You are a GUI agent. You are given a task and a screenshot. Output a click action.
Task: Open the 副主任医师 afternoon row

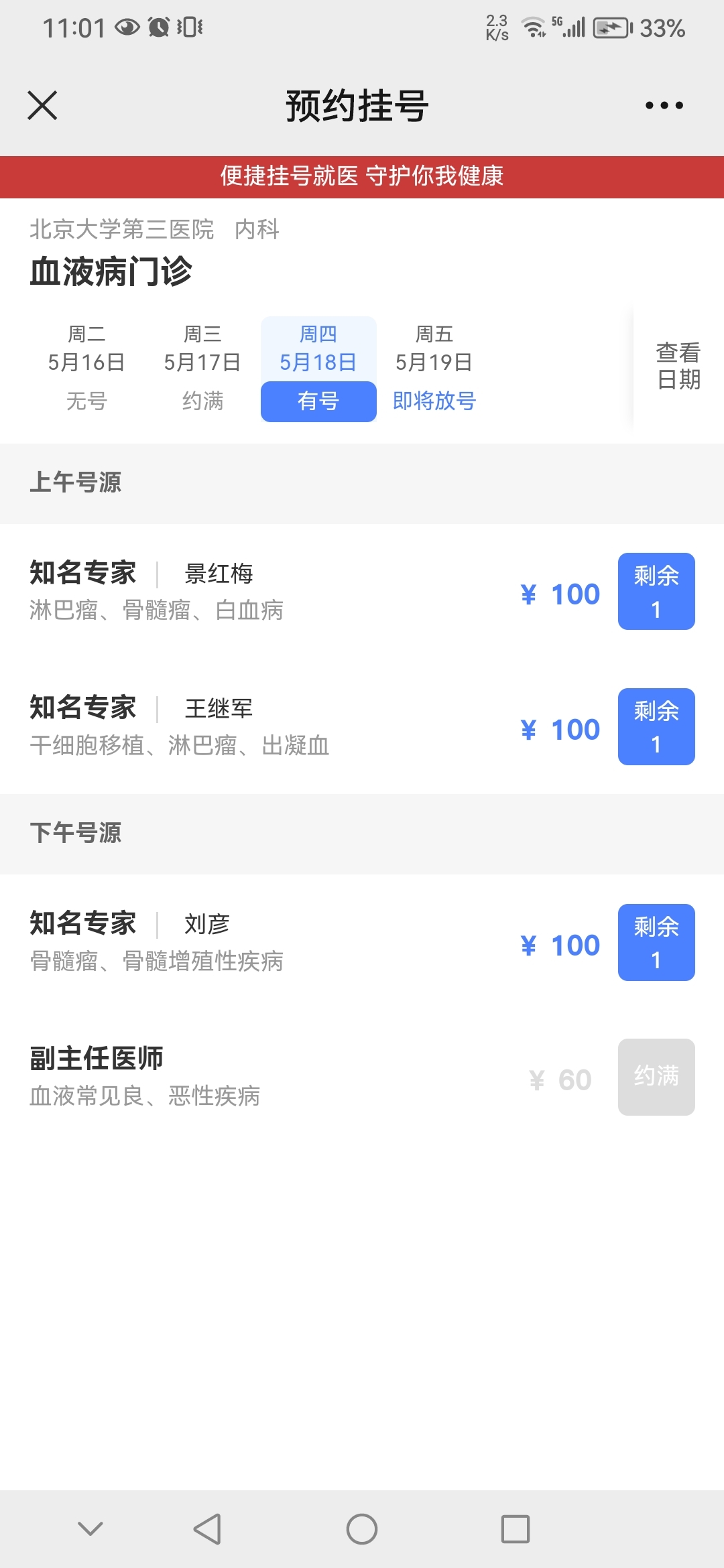pyautogui.click(x=362, y=1077)
